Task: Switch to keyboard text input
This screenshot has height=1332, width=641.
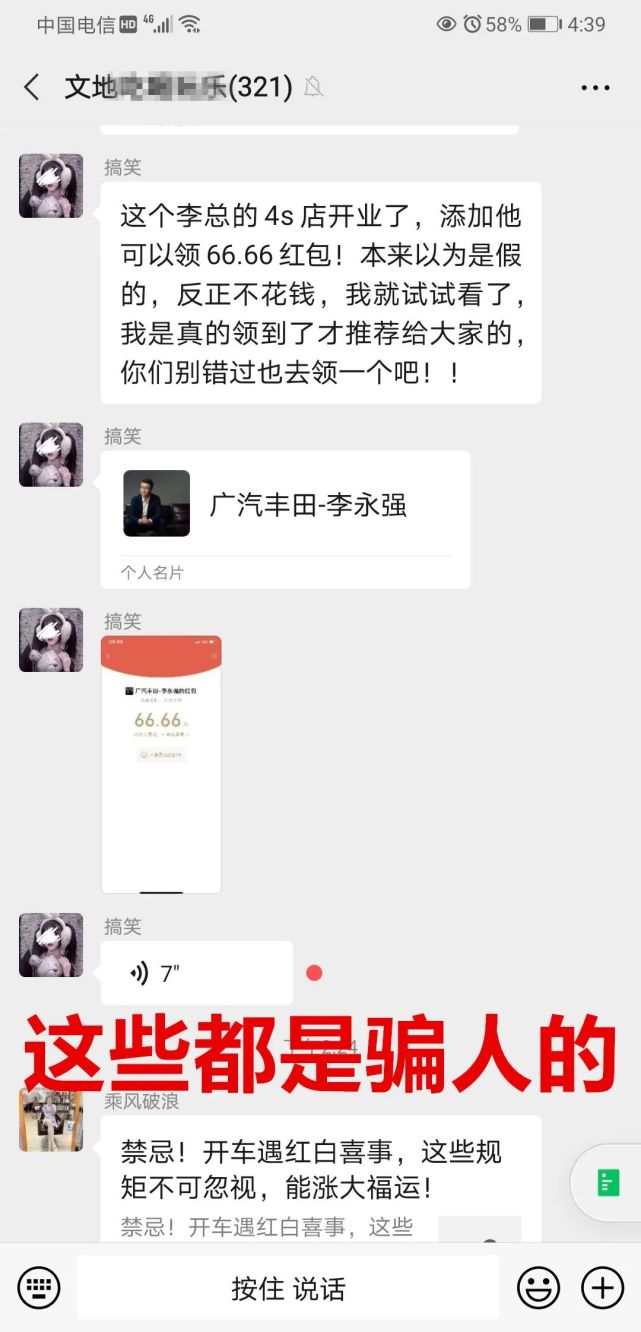Action: [x=38, y=1288]
